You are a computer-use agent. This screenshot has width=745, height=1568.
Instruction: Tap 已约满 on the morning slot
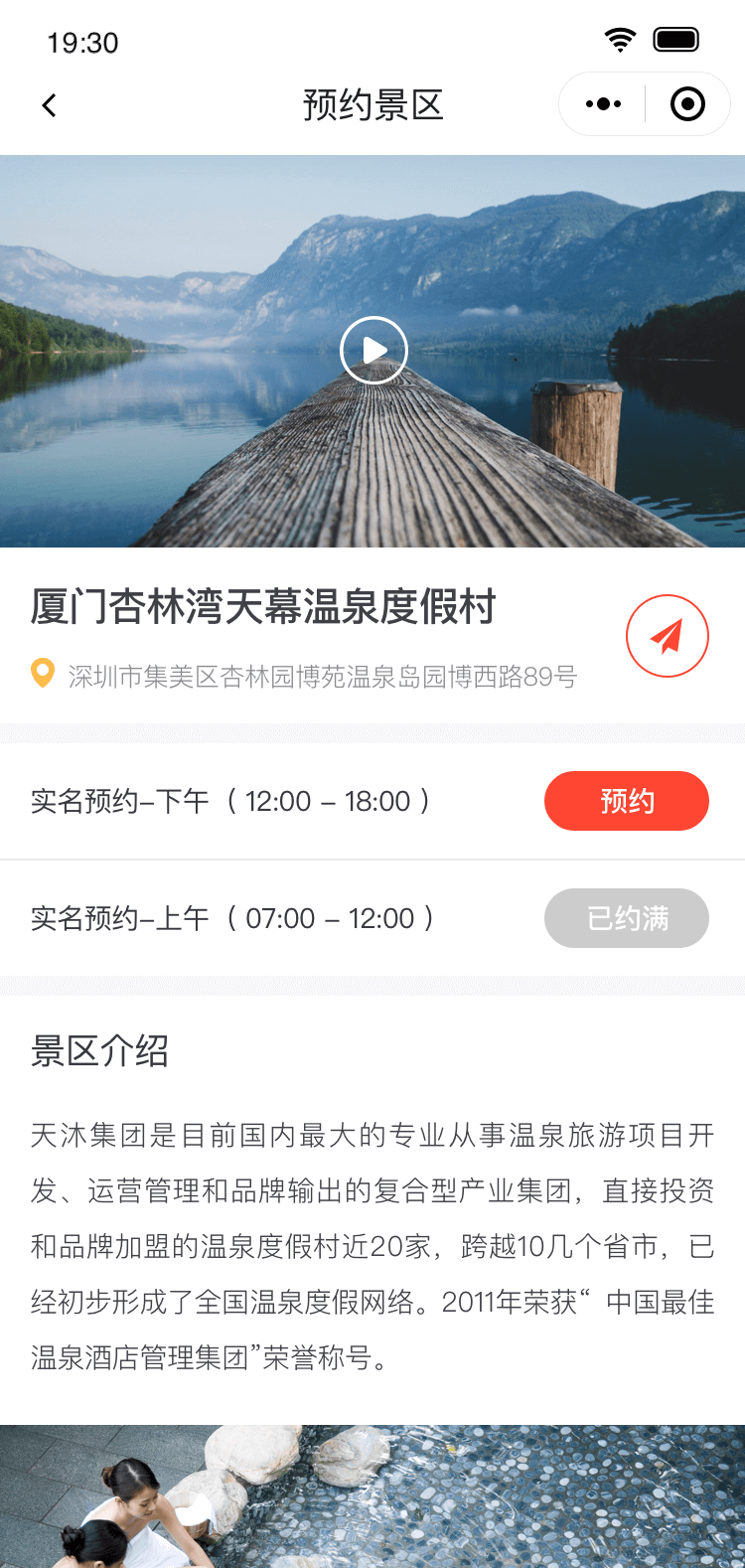[x=626, y=918]
